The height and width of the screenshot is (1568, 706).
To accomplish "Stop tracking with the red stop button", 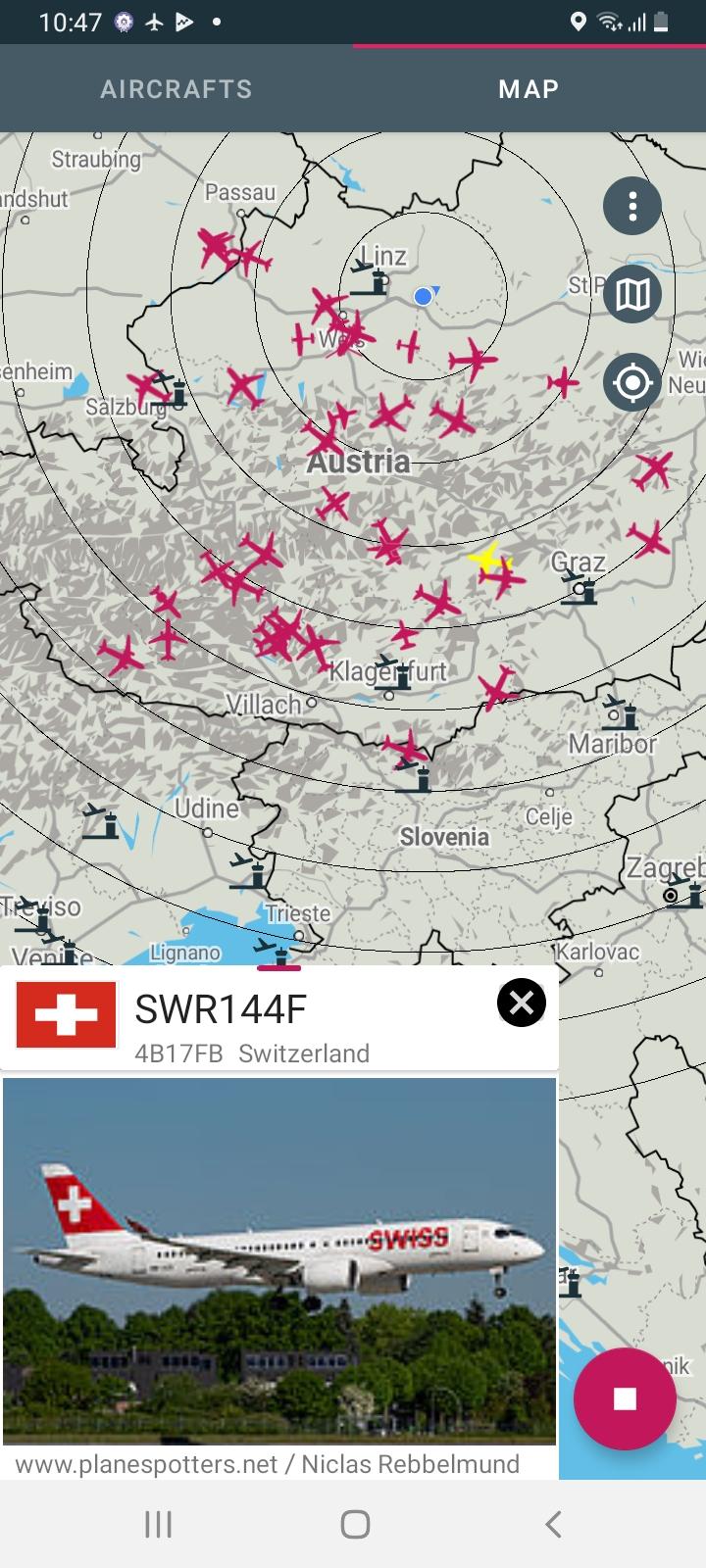I will click(x=625, y=1398).
